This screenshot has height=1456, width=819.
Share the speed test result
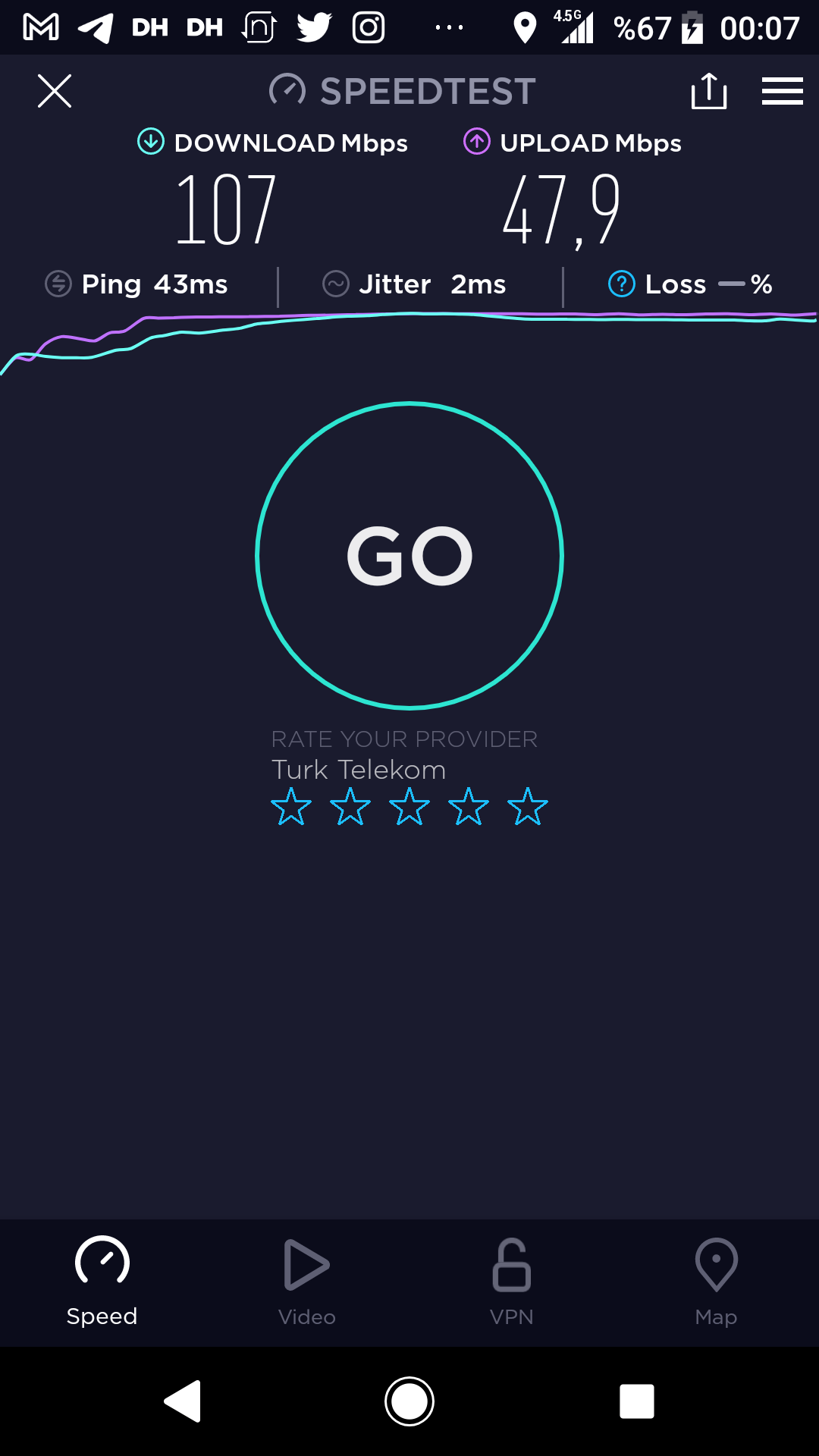tap(709, 91)
